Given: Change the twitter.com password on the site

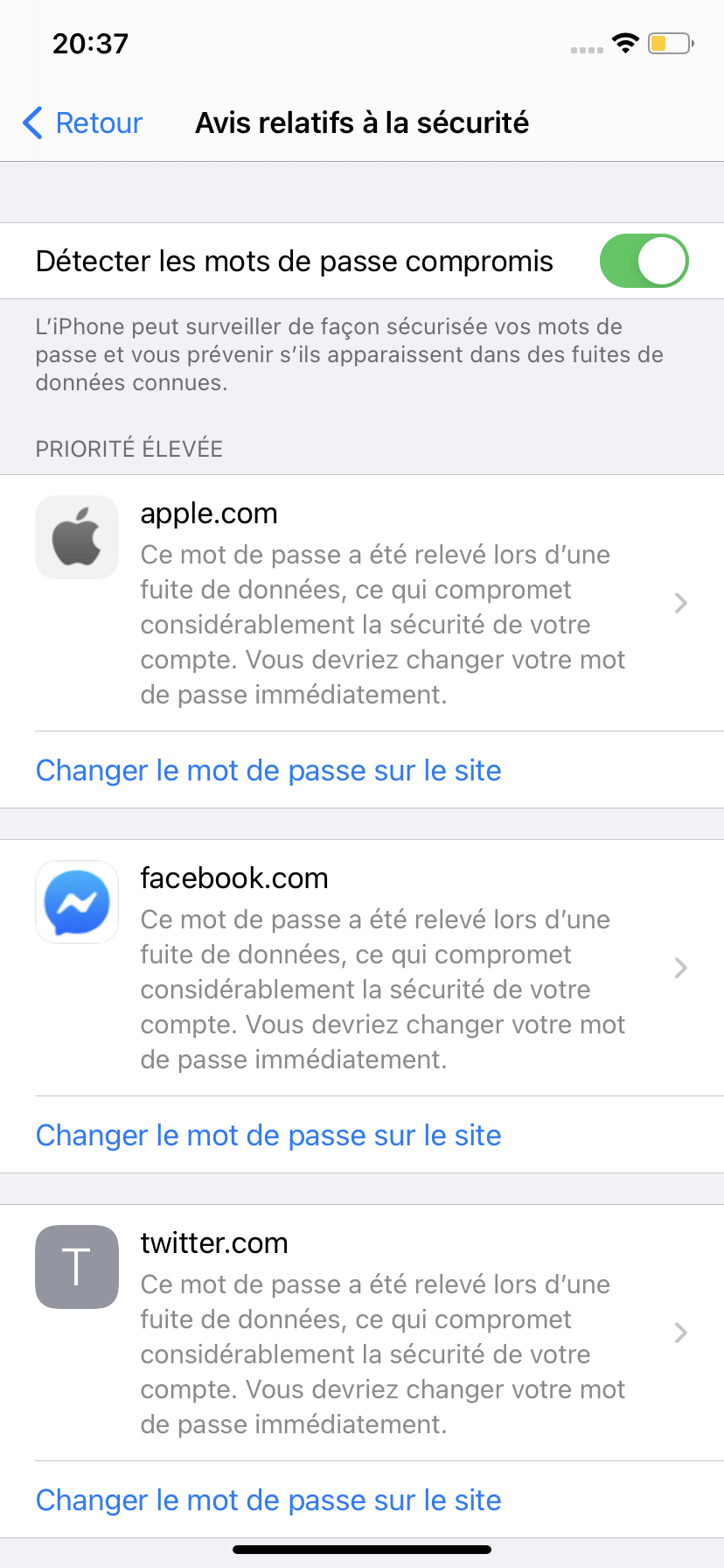Looking at the screenshot, I should tap(268, 1501).
